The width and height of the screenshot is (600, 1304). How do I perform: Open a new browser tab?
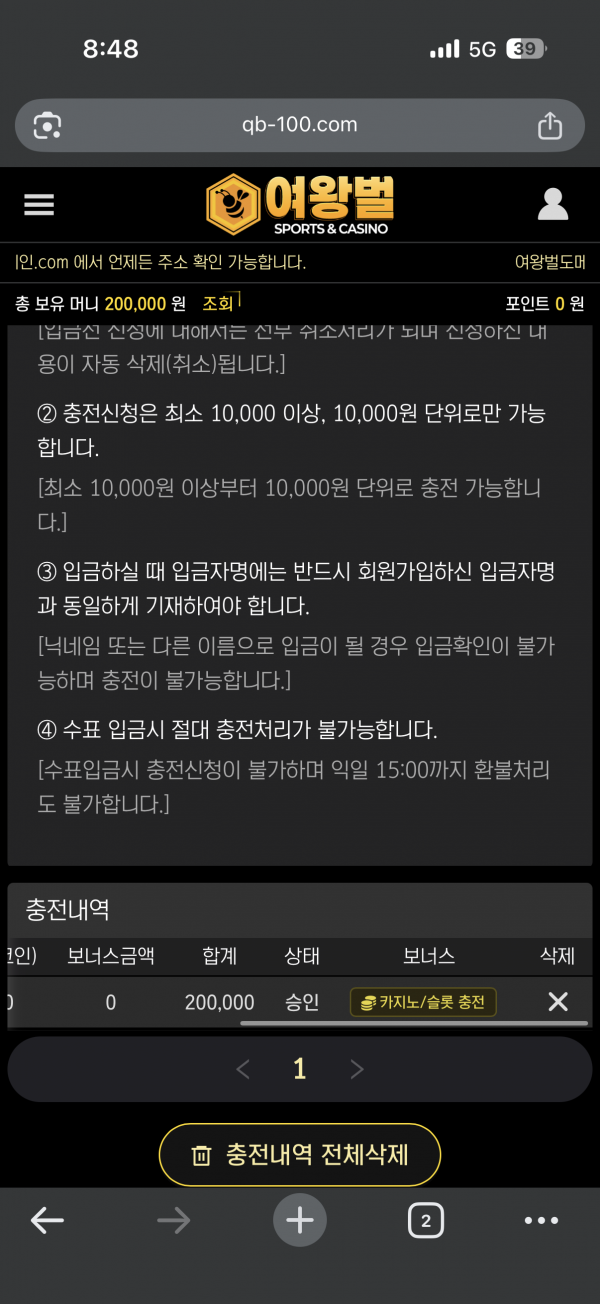pos(300,1220)
